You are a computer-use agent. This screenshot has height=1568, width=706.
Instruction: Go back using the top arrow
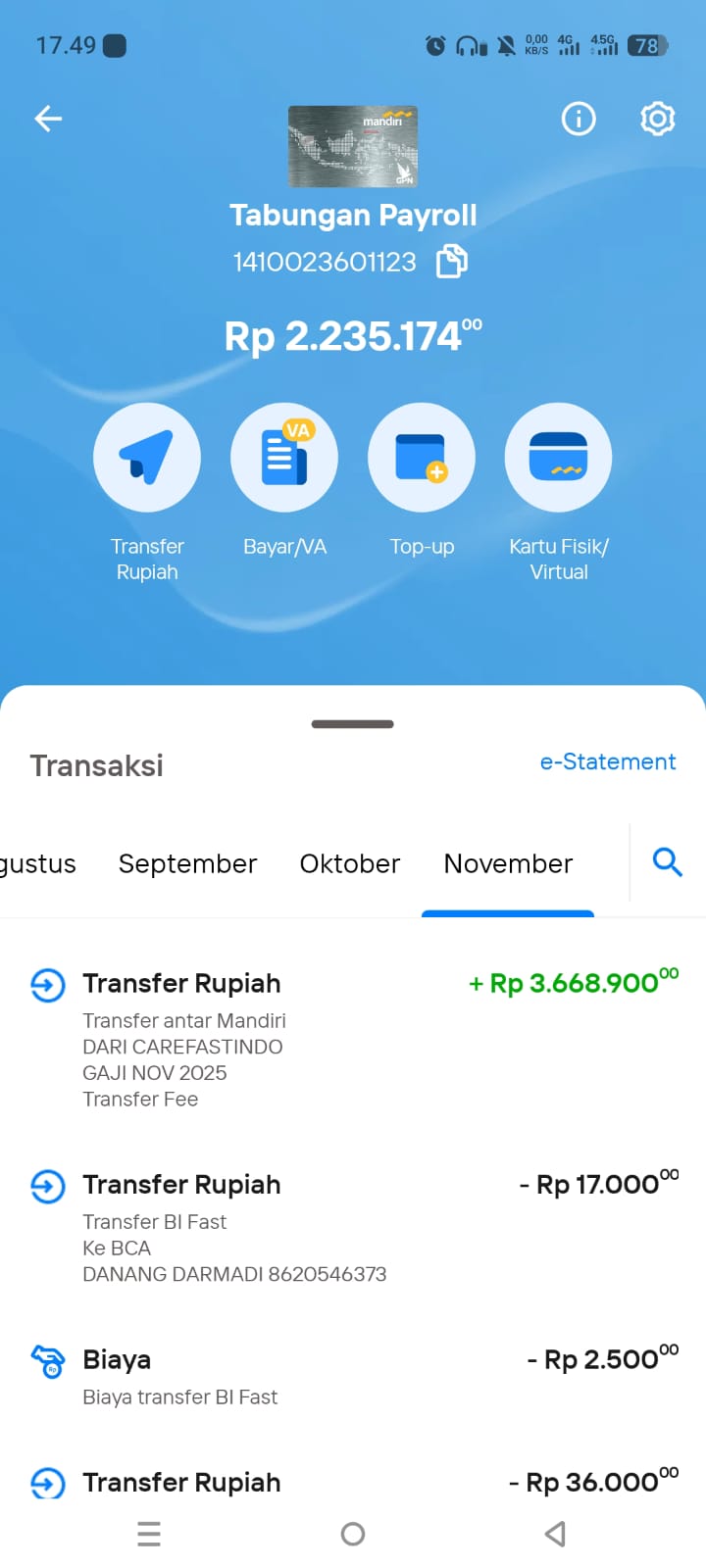[x=48, y=119]
